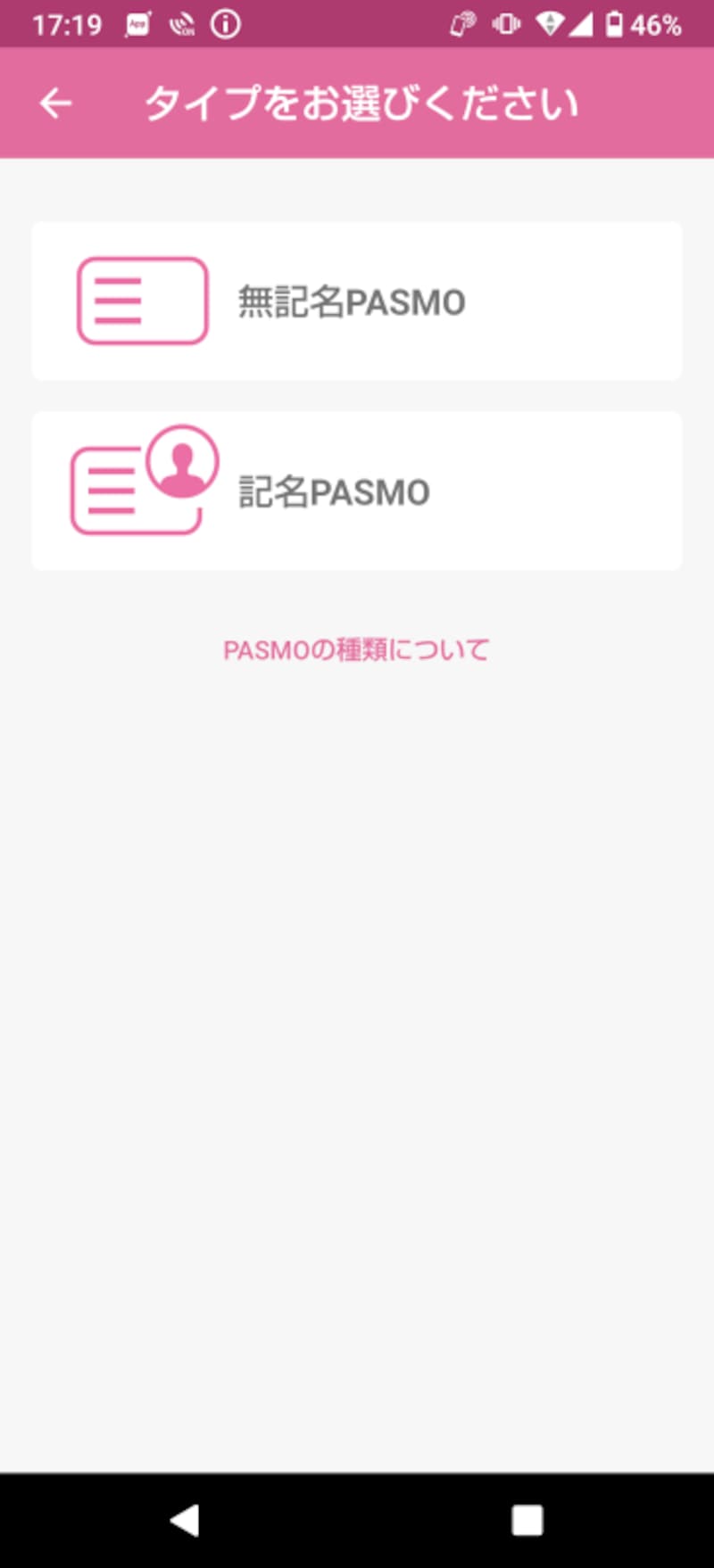Select the 記名PASMO option
714x1568 pixels.
[357, 489]
